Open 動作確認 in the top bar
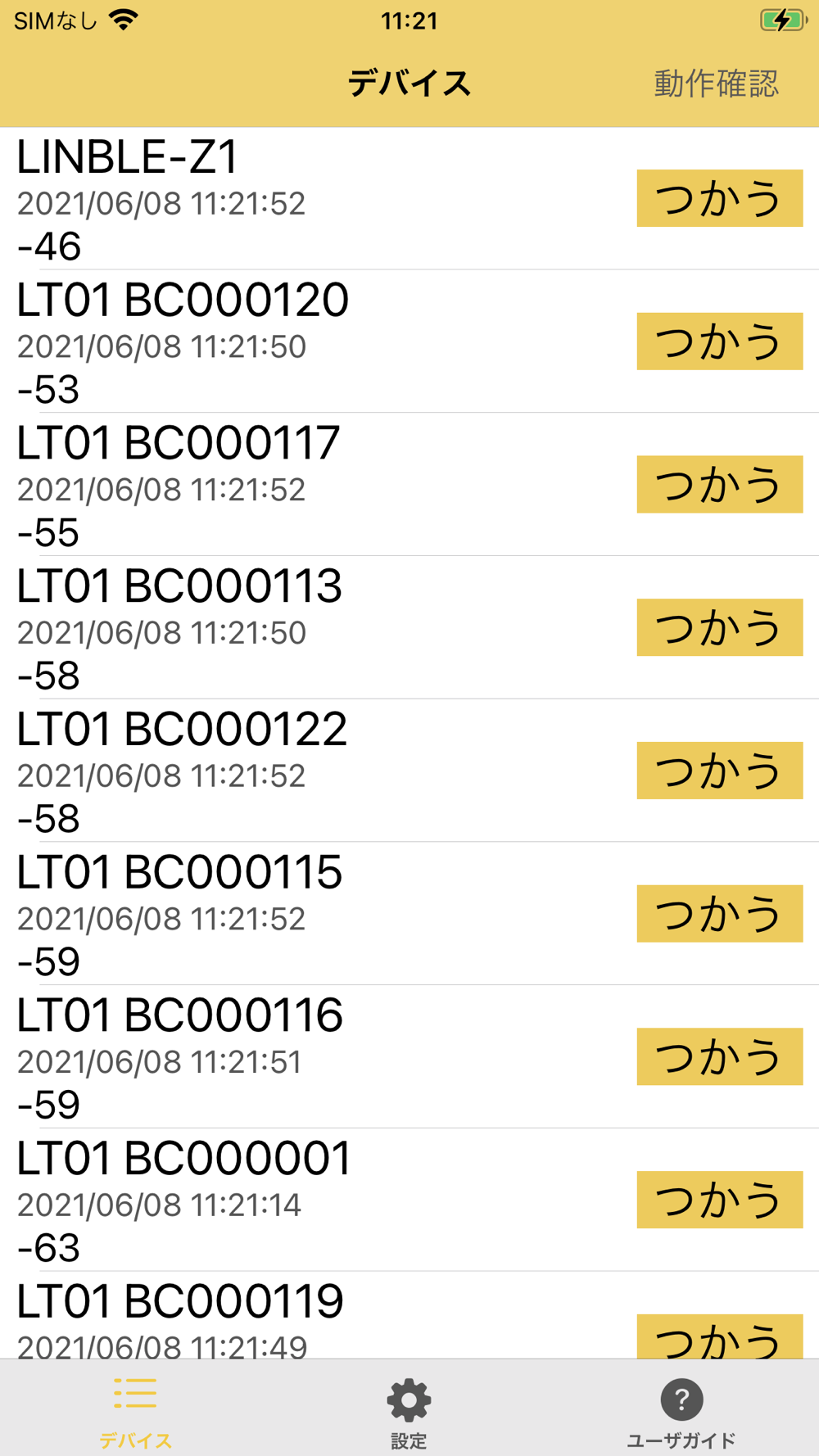Viewport: 819px width, 1456px height. 716,84
